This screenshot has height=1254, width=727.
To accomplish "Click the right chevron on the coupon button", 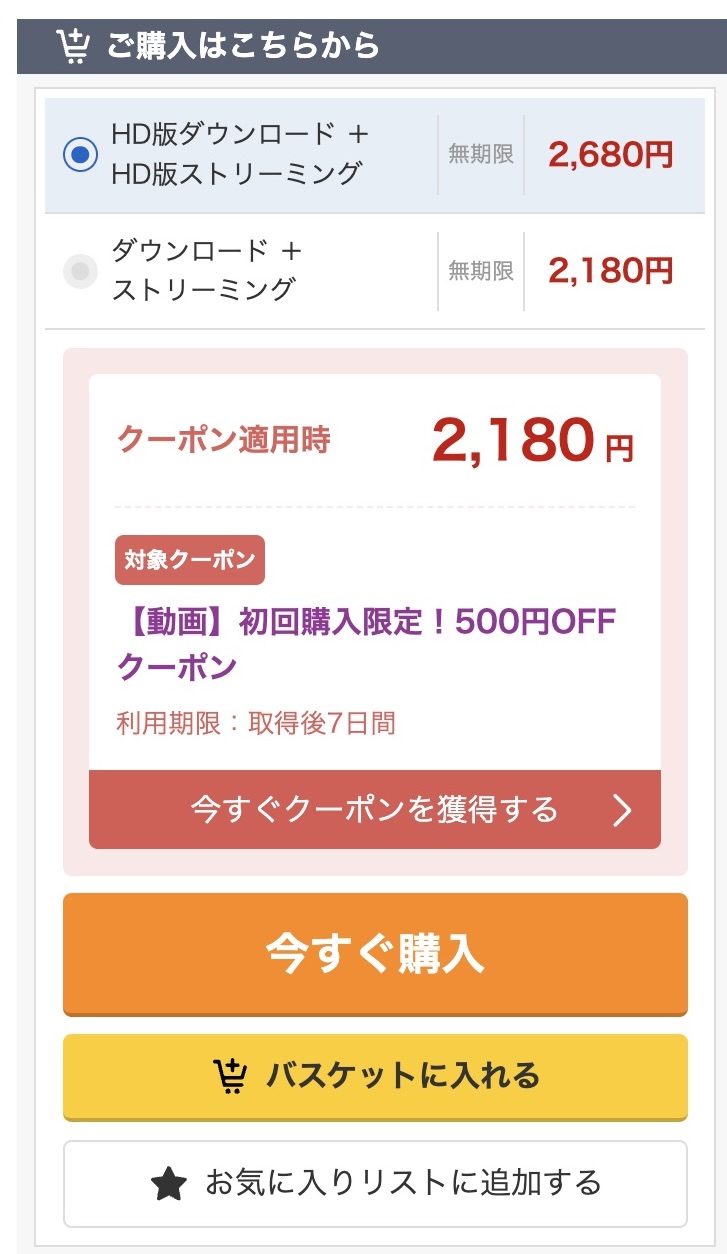I will pyautogui.click(x=620, y=810).
